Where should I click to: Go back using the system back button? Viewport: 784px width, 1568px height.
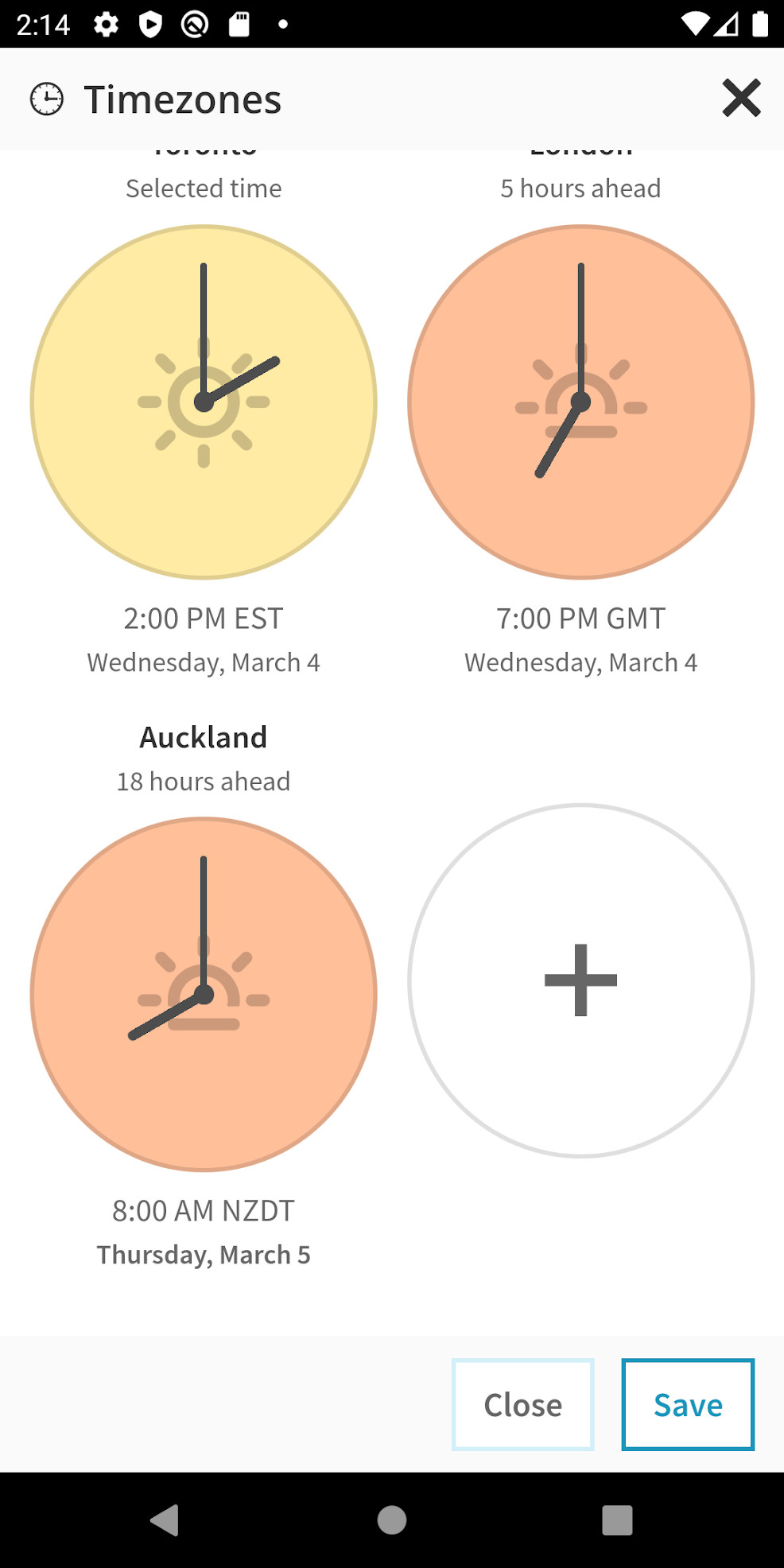pyautogui.click(x=165, y=1519)
